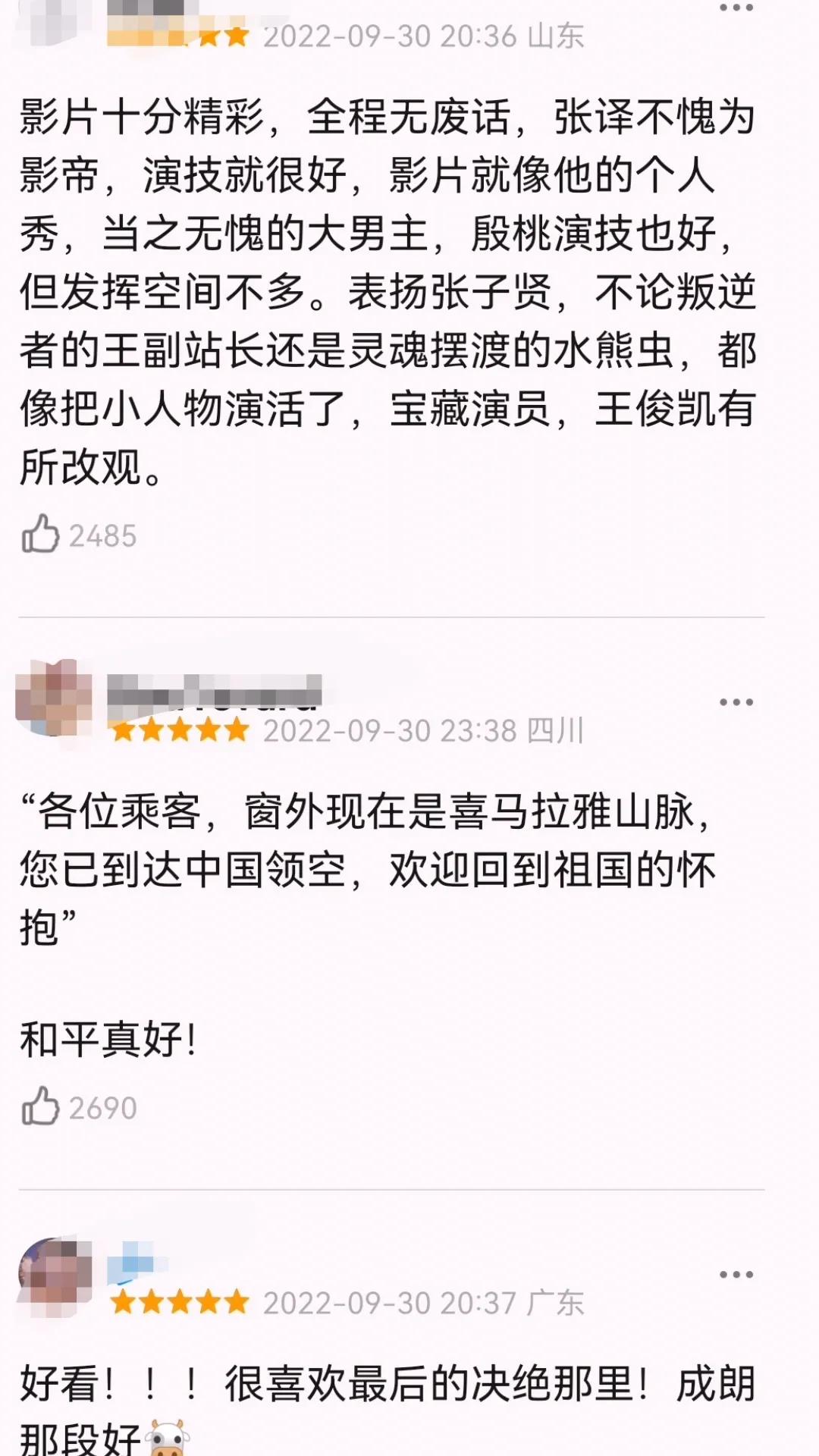View the 四川 reviewer's profile avatar
The image size is (819, 1456).
click(x=54, y=698)
